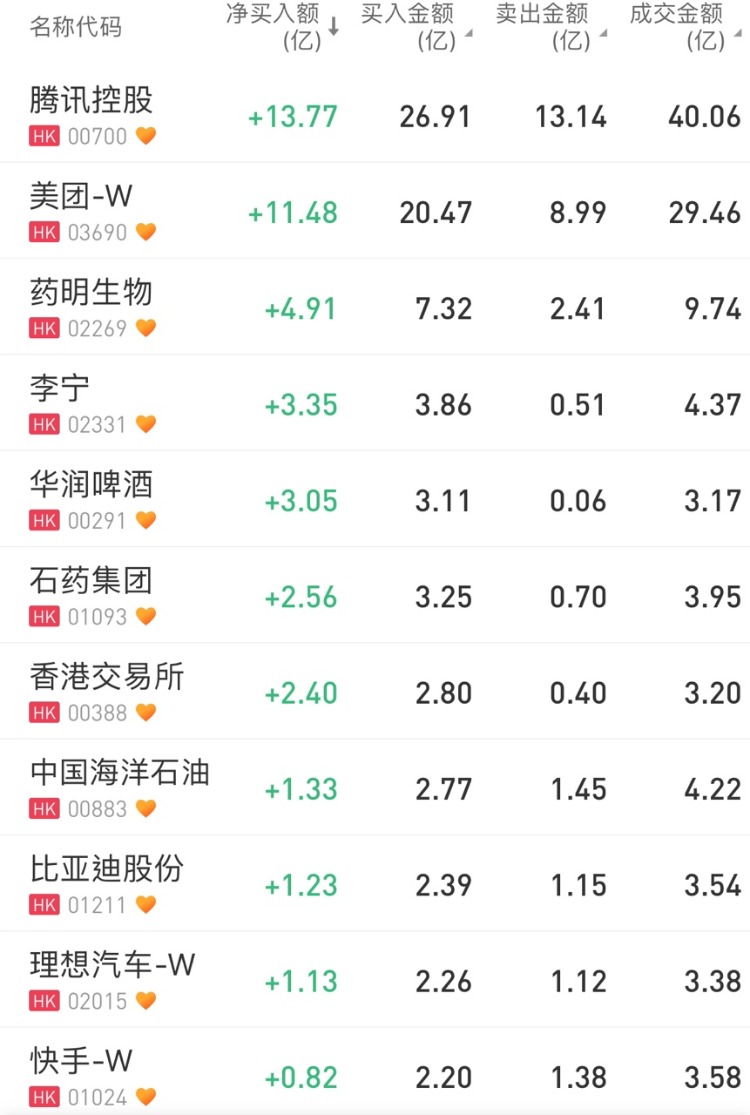
Task: Sort list by 成交金额
Action: [684, 27]
